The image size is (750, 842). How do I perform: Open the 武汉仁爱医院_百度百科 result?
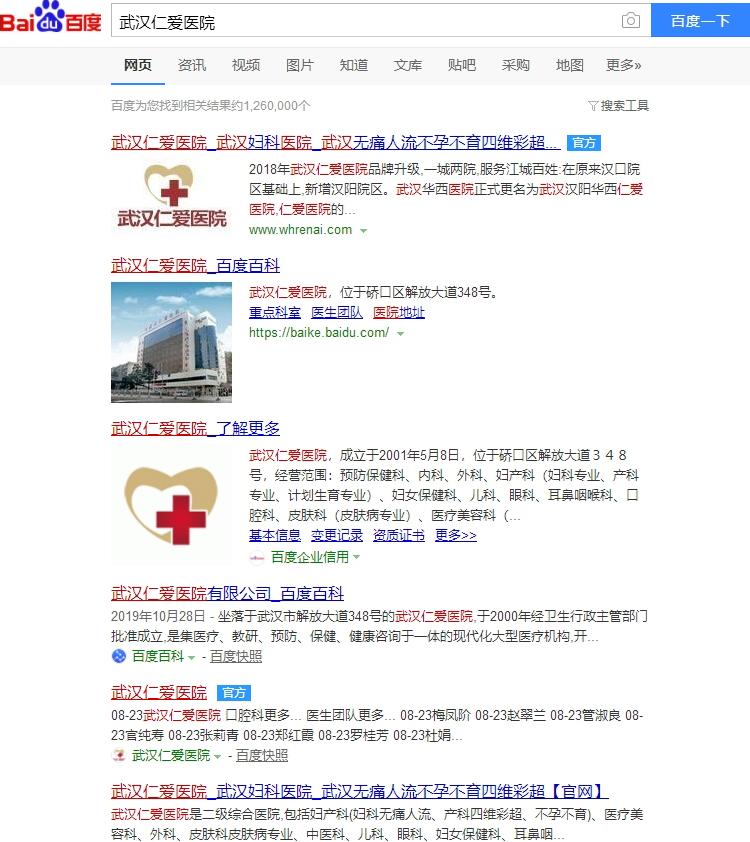195,265
